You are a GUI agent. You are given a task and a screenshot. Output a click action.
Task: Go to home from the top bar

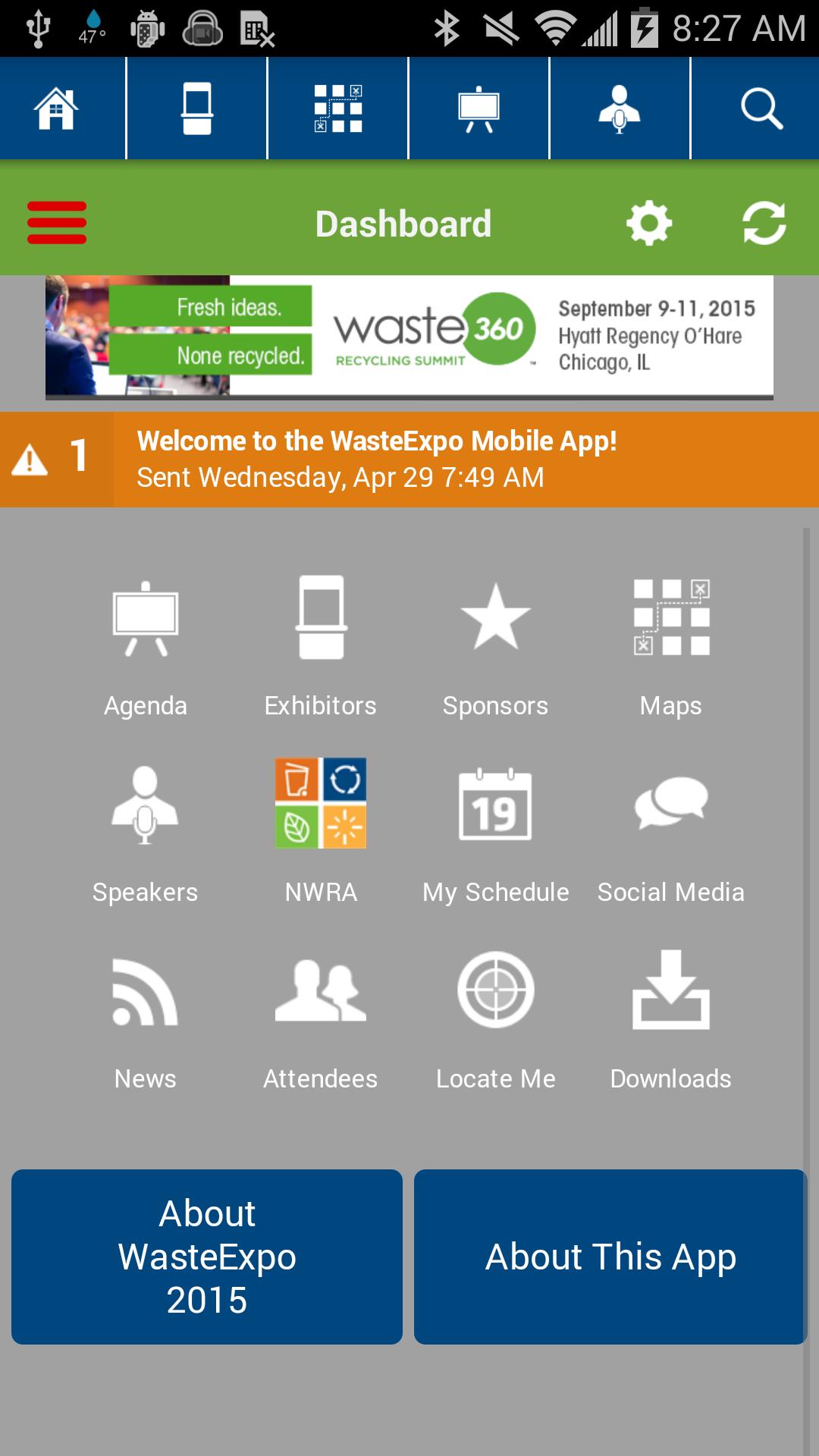[57, 109]
